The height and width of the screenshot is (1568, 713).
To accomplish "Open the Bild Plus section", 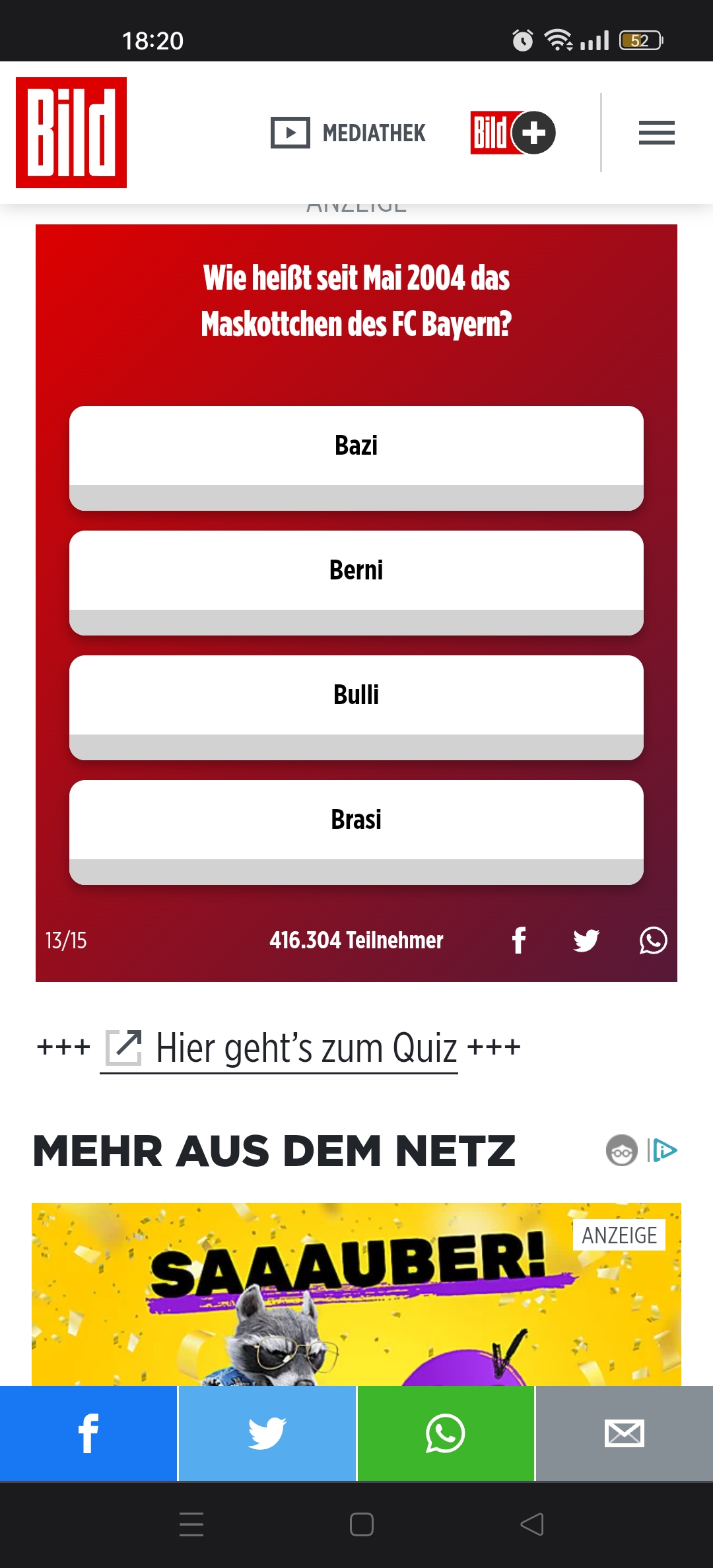I will tap(512, 133).
